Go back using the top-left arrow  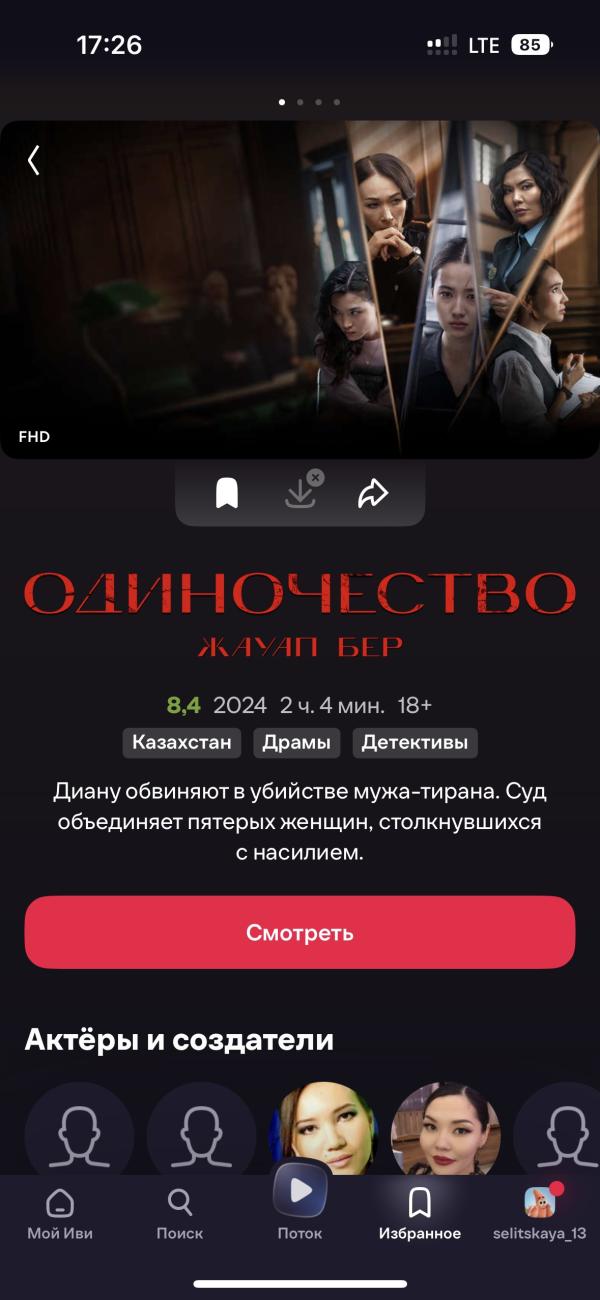click(x=34, y=160)
